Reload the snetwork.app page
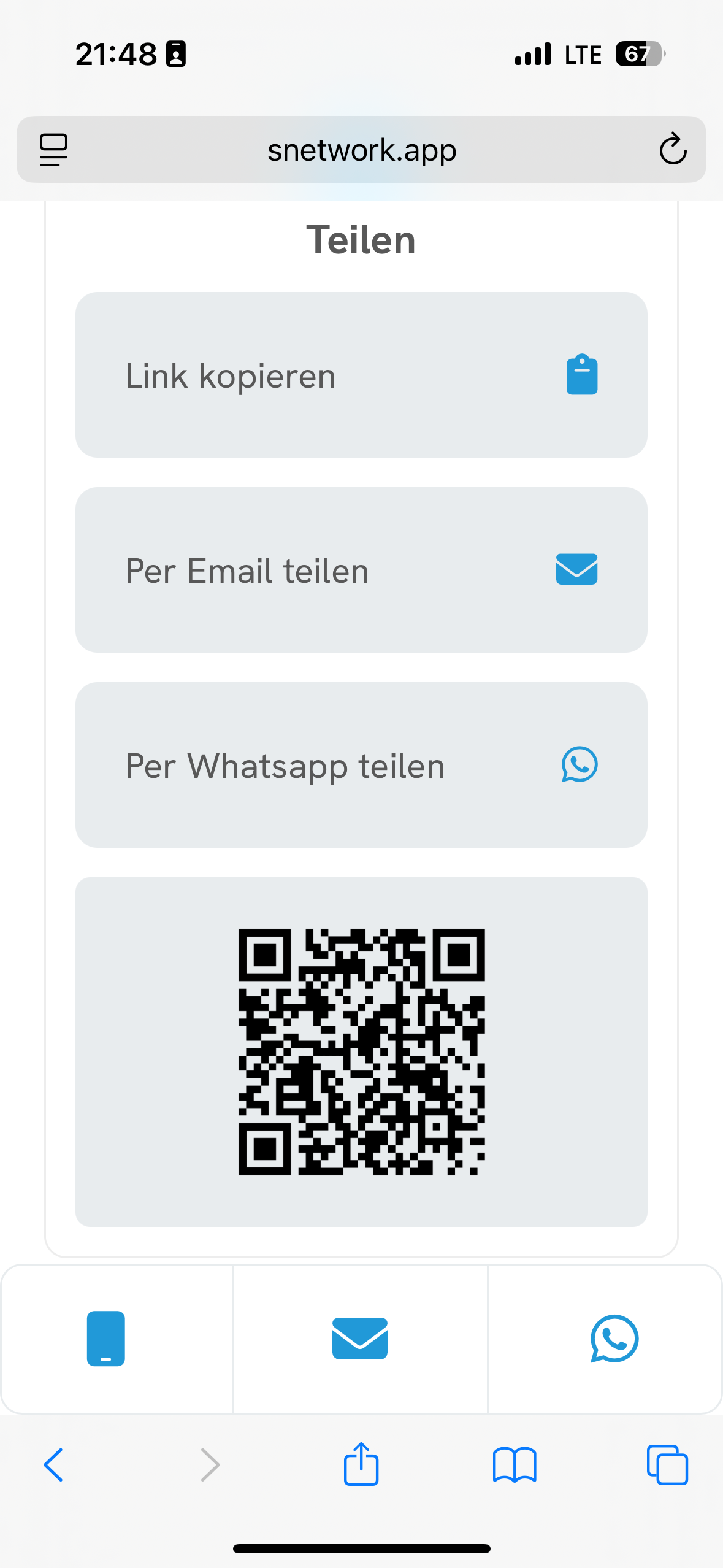 pyautogui.click(x=673, y=149)
